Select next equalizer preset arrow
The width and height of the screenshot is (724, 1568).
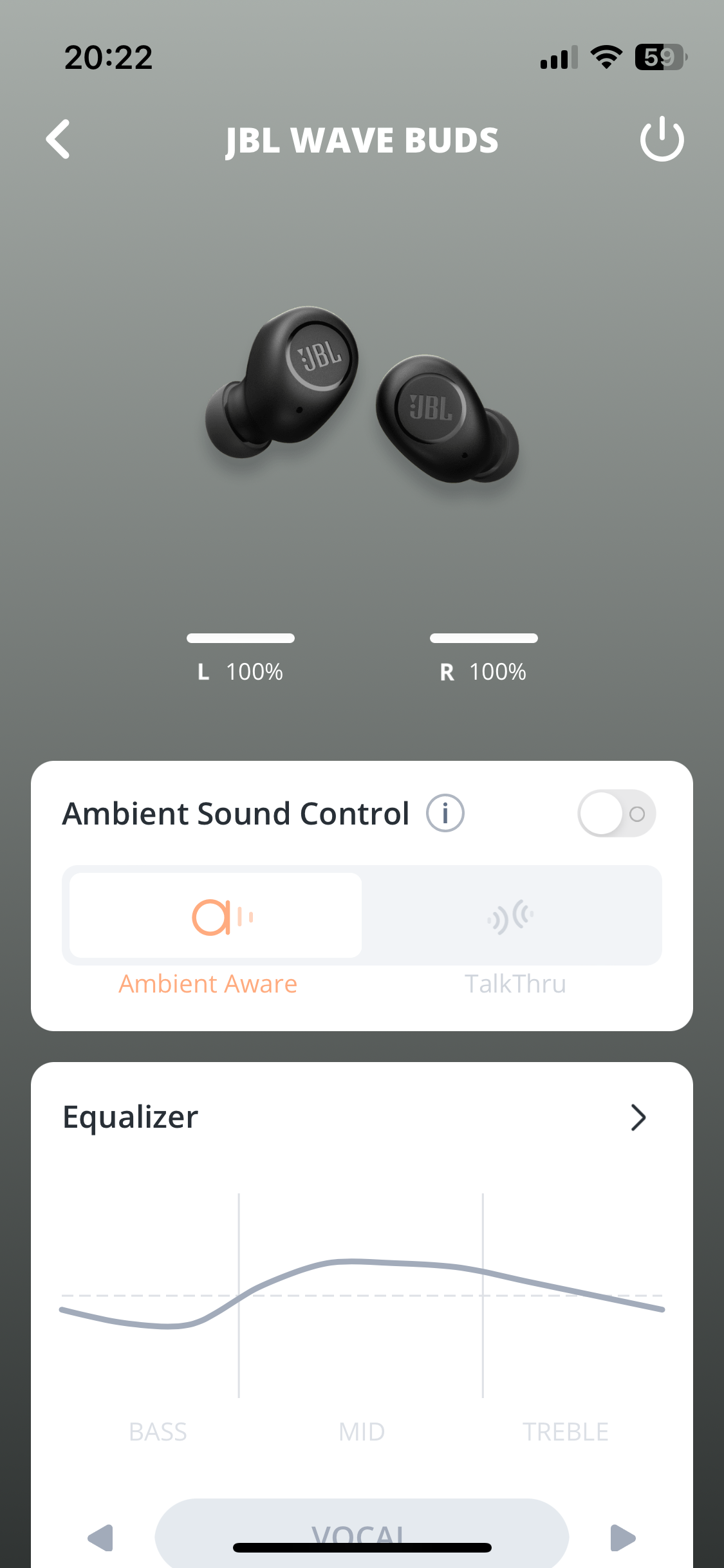point(622,1538)
